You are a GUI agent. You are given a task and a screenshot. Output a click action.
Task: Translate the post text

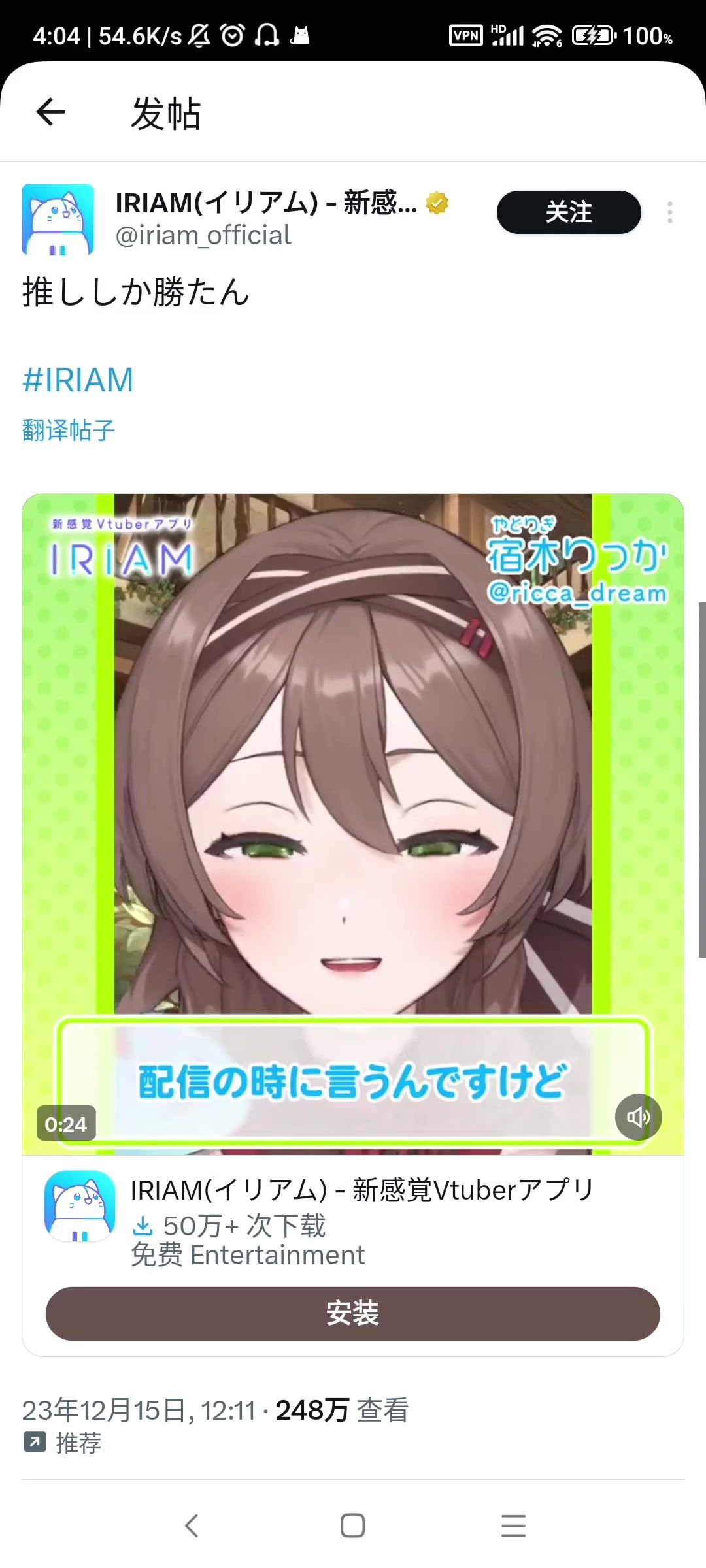[x=69, y=431]
